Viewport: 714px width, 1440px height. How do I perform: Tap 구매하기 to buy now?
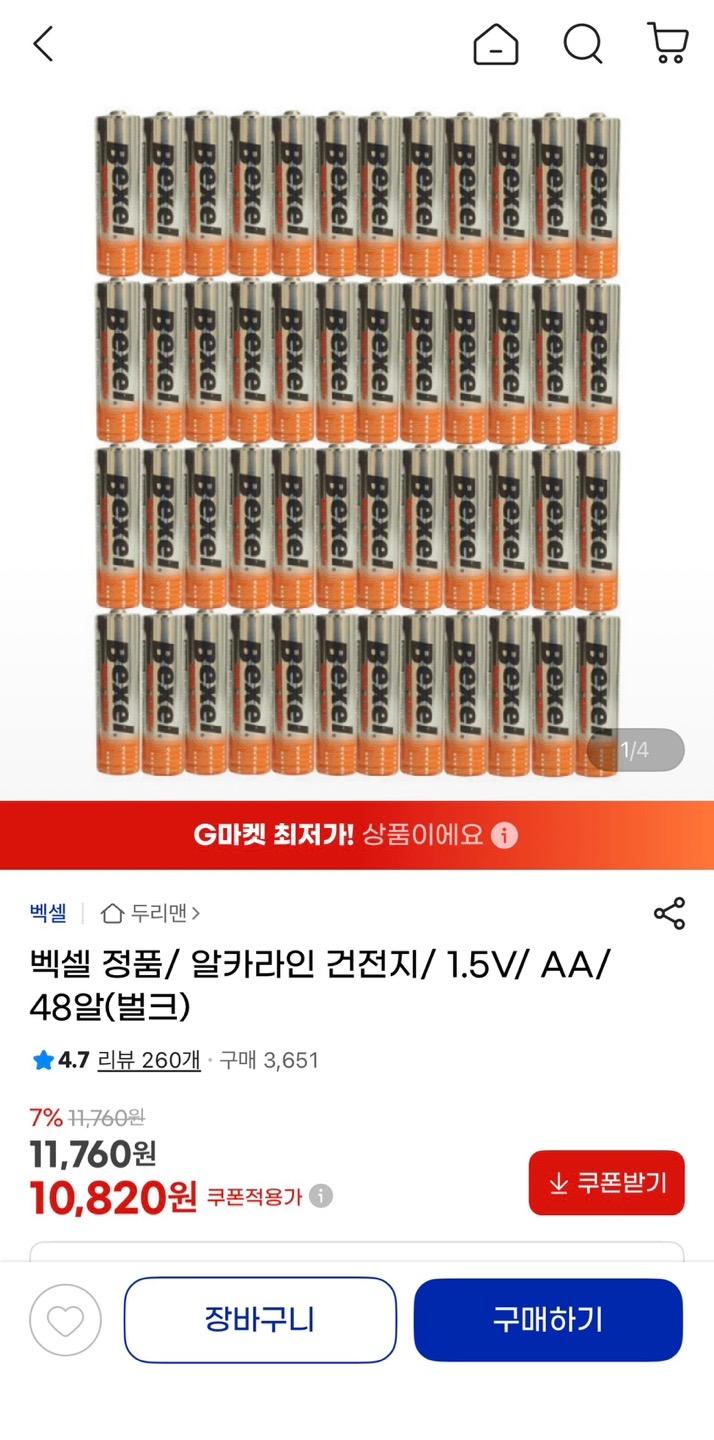(x=548, y=1319)
